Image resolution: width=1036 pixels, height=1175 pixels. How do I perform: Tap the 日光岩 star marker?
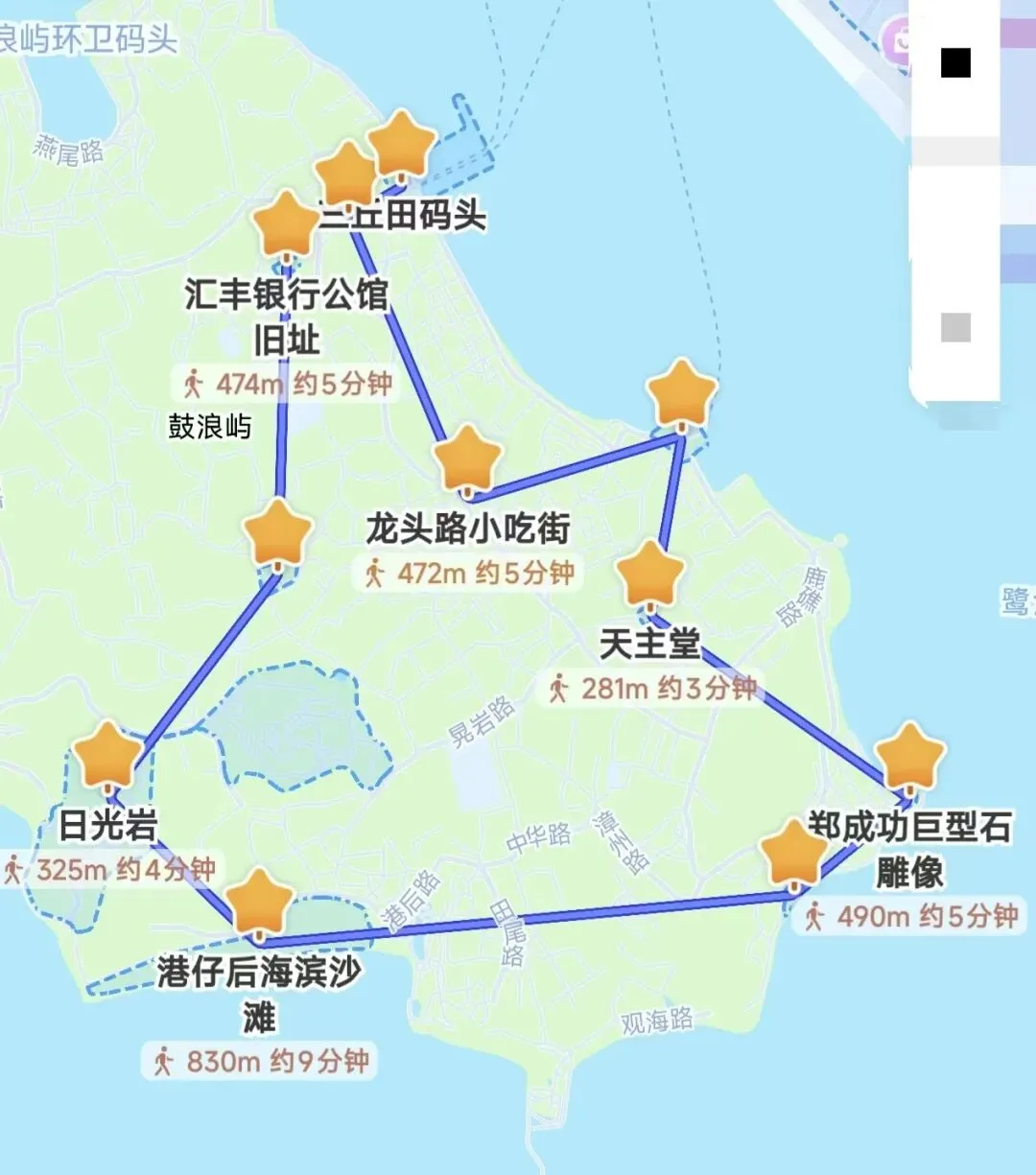pos(108,755)
